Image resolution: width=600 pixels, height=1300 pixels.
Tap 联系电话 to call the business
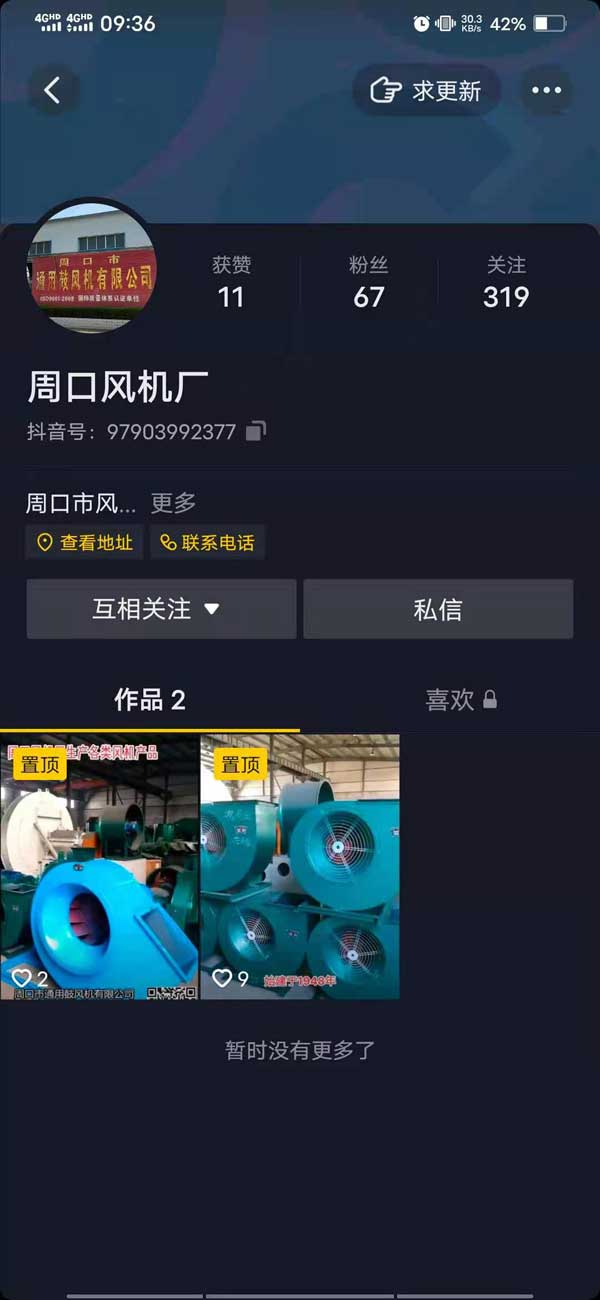pyautogui.click(x=208, y=543)
